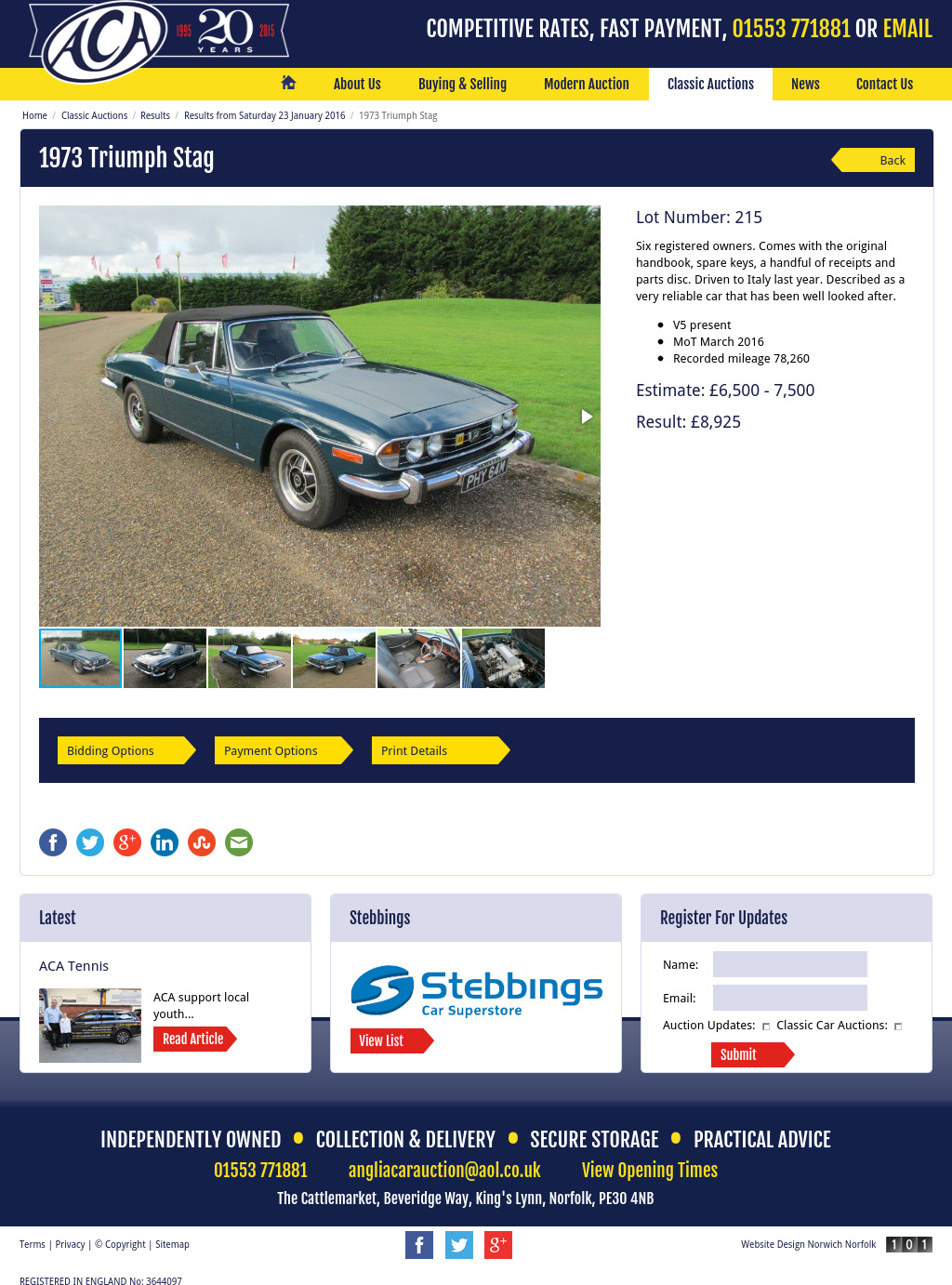
Task: Go to Modern Auction page
Action: tap(586, 84)
